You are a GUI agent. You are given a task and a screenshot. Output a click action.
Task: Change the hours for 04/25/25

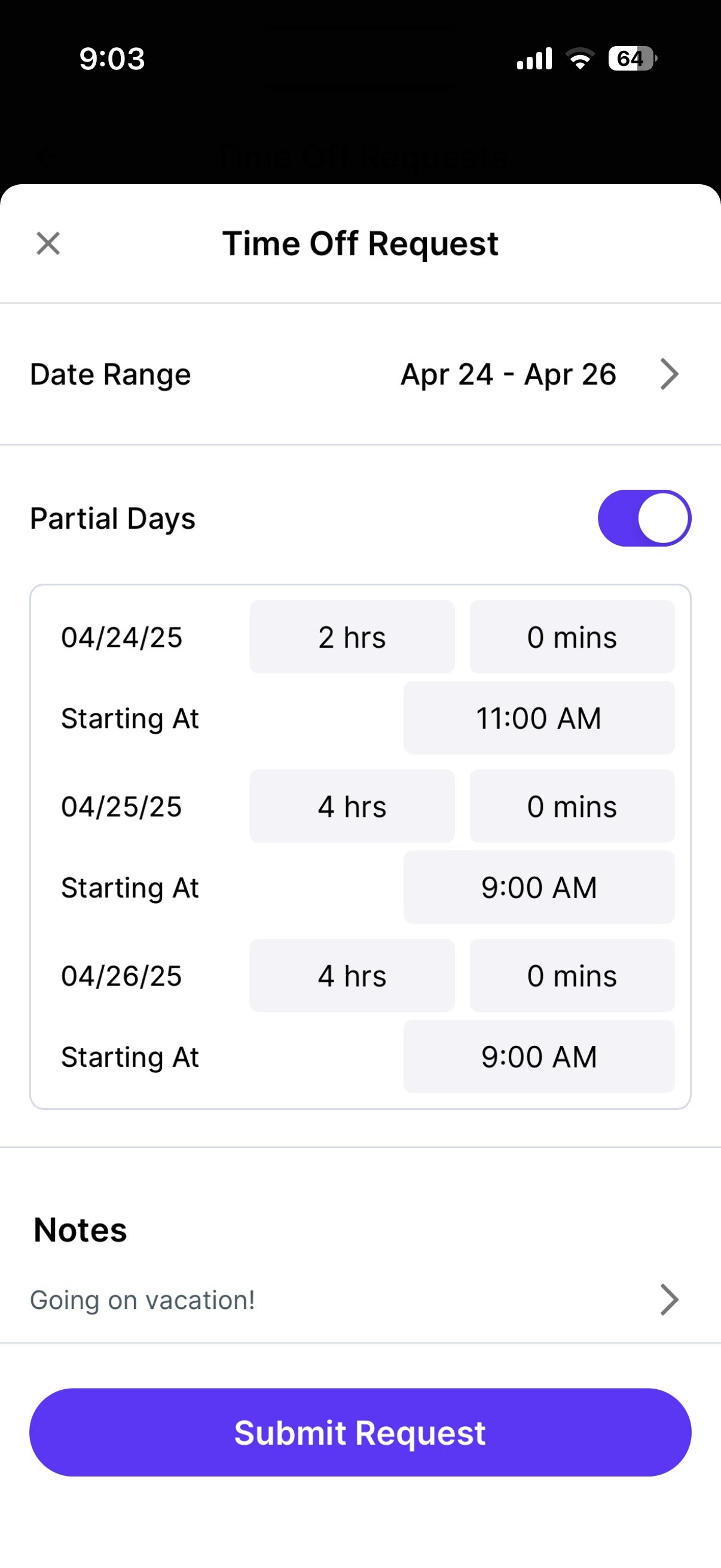(352, 806)
